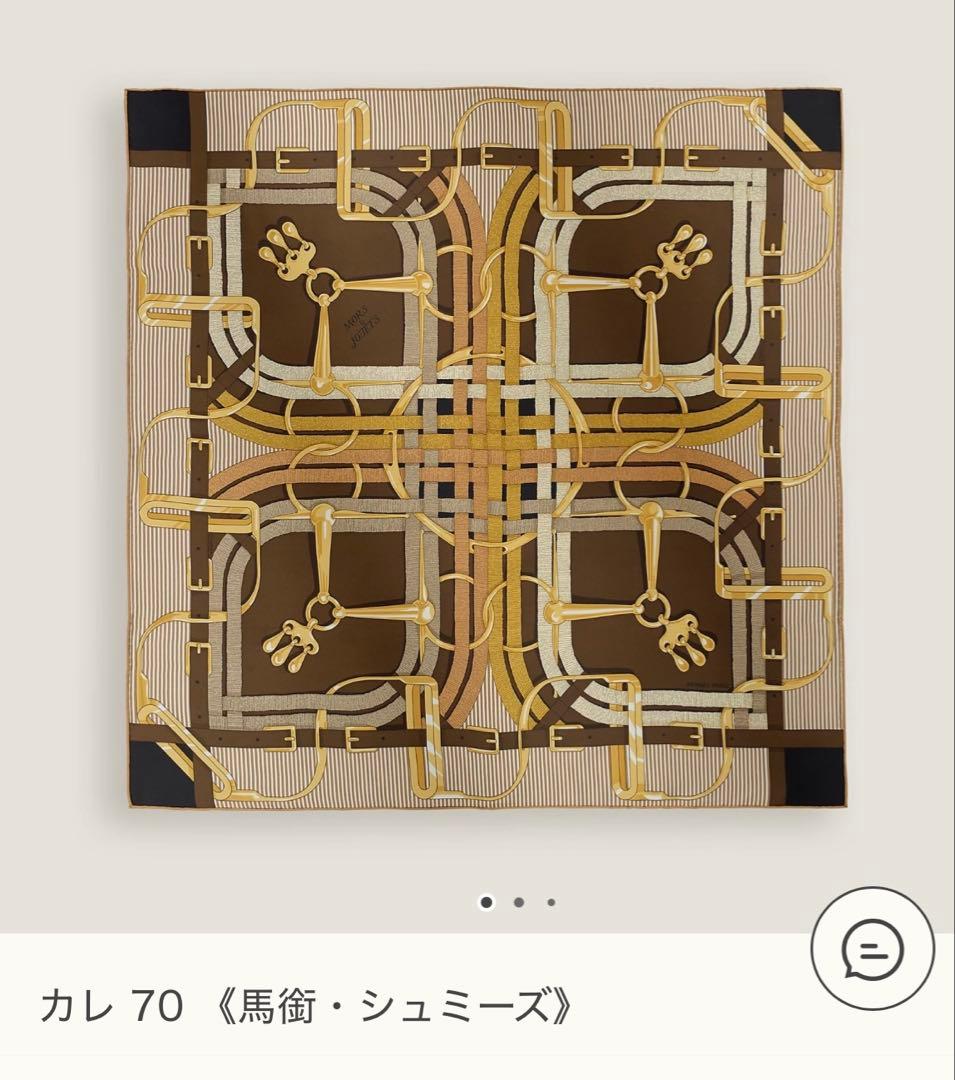
Task: Jump to the third image dot
Action: [x=550, y=902]
